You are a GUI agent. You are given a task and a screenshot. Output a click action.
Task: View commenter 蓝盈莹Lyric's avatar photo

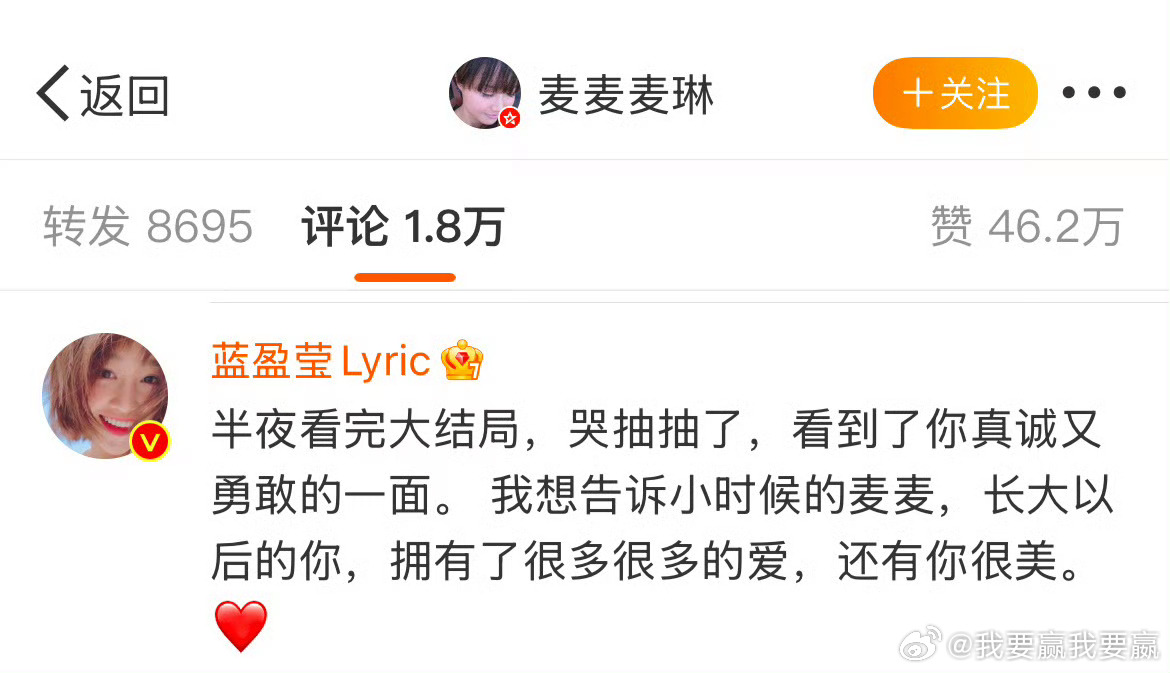coord(105,396)
